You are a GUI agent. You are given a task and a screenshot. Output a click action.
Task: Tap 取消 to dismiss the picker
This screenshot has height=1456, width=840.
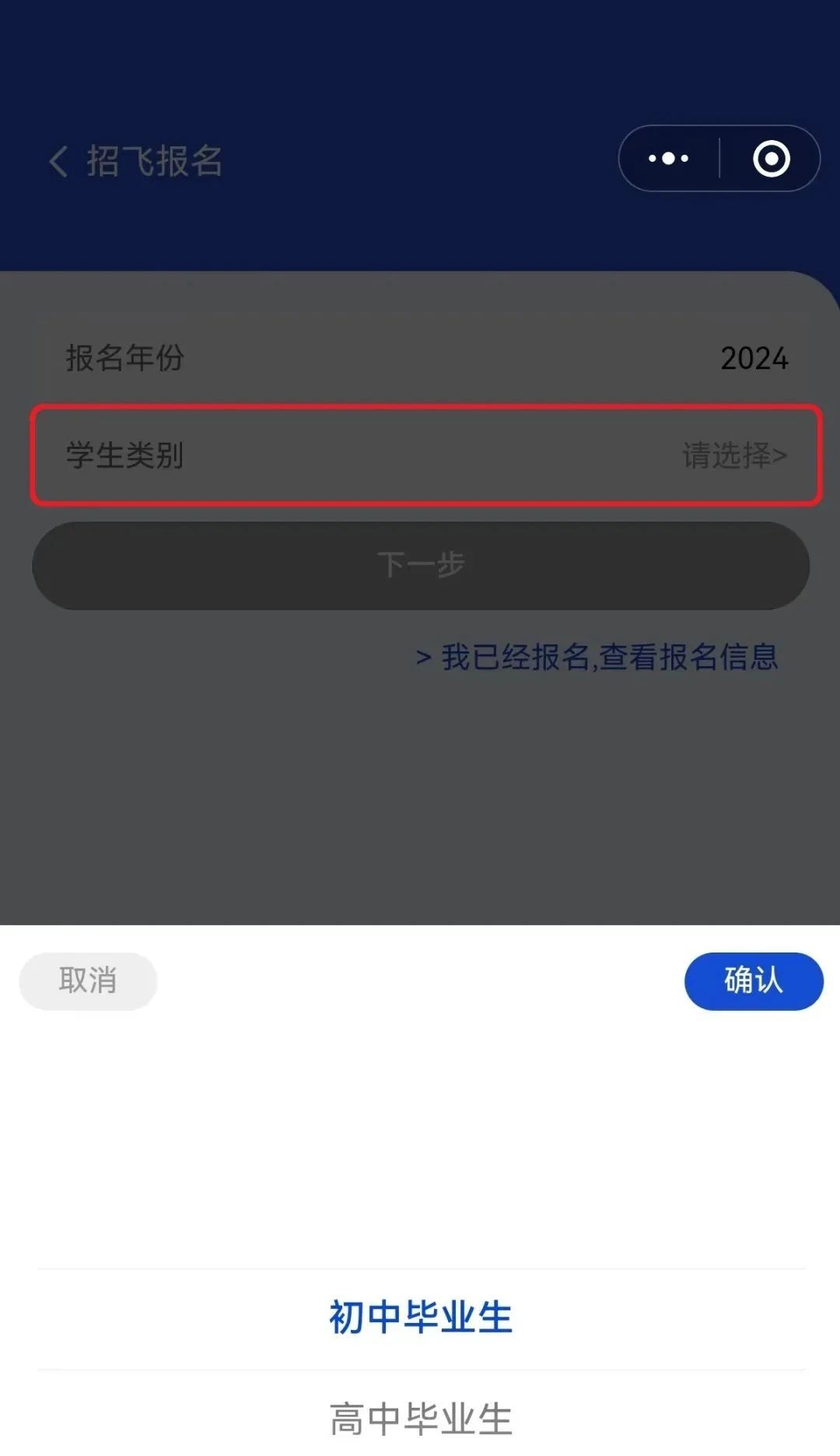88,981
